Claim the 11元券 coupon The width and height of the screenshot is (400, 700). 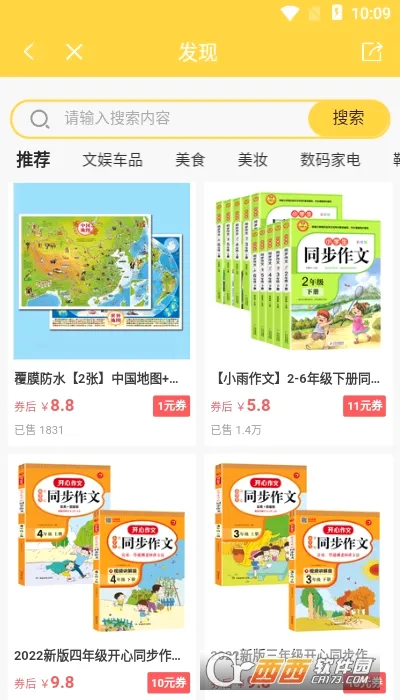click(365, 406)
